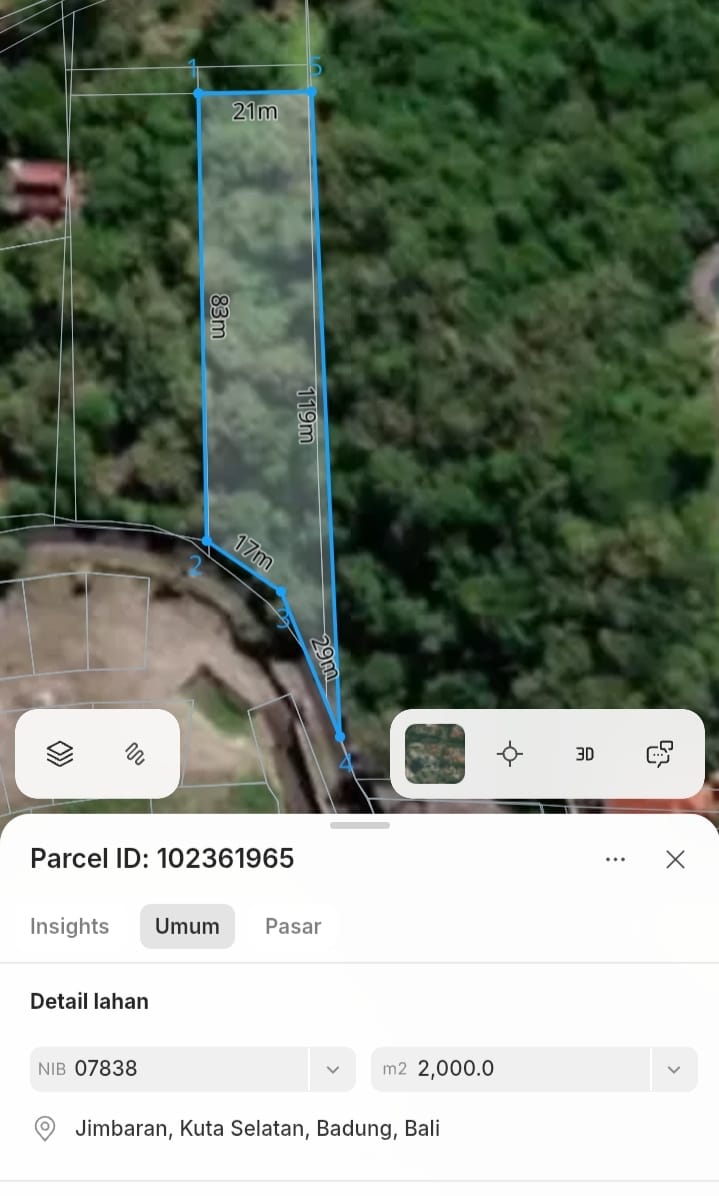Tap the panel drag handle

(x=359, y=825)
